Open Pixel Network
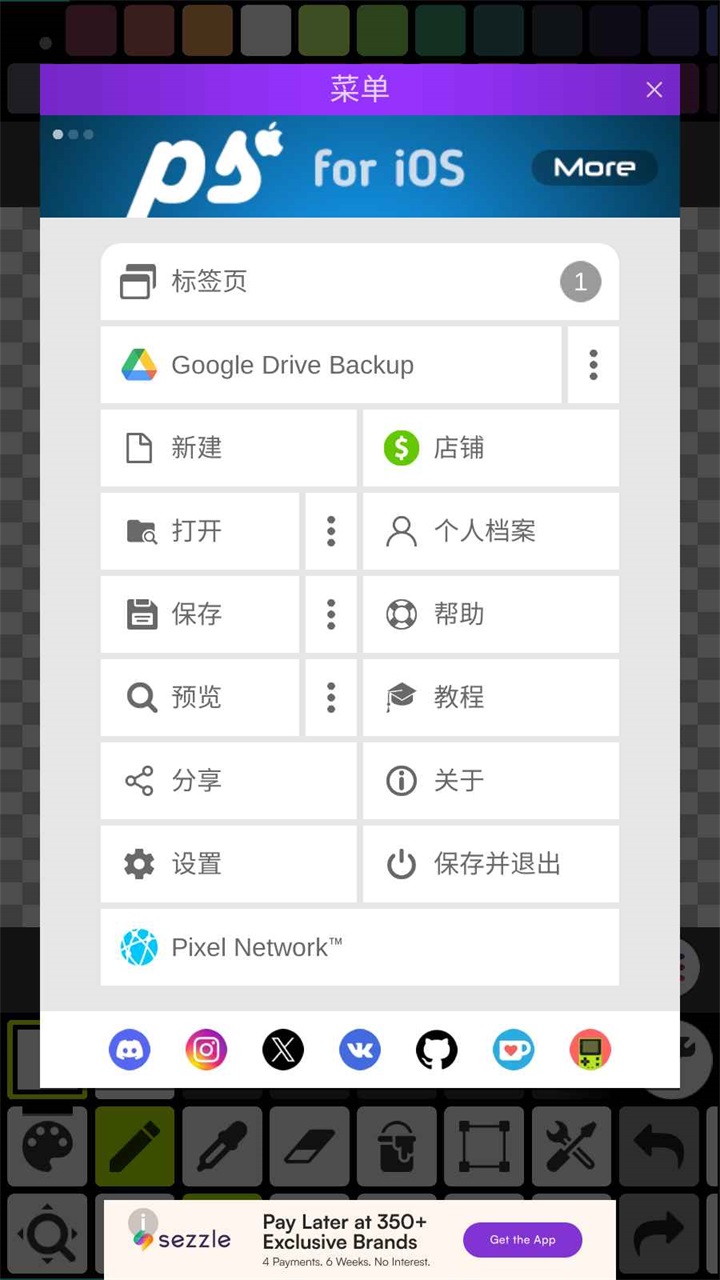This screenshot has width=720, height=1280. tap(359, 947)
